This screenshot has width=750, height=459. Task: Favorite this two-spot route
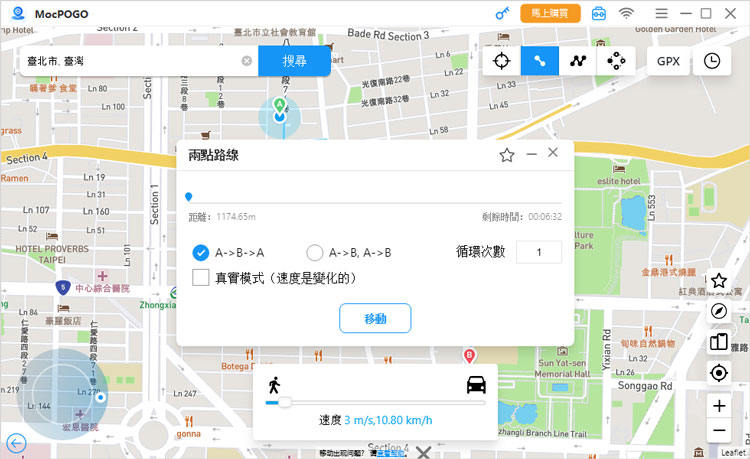pos(507,155)
